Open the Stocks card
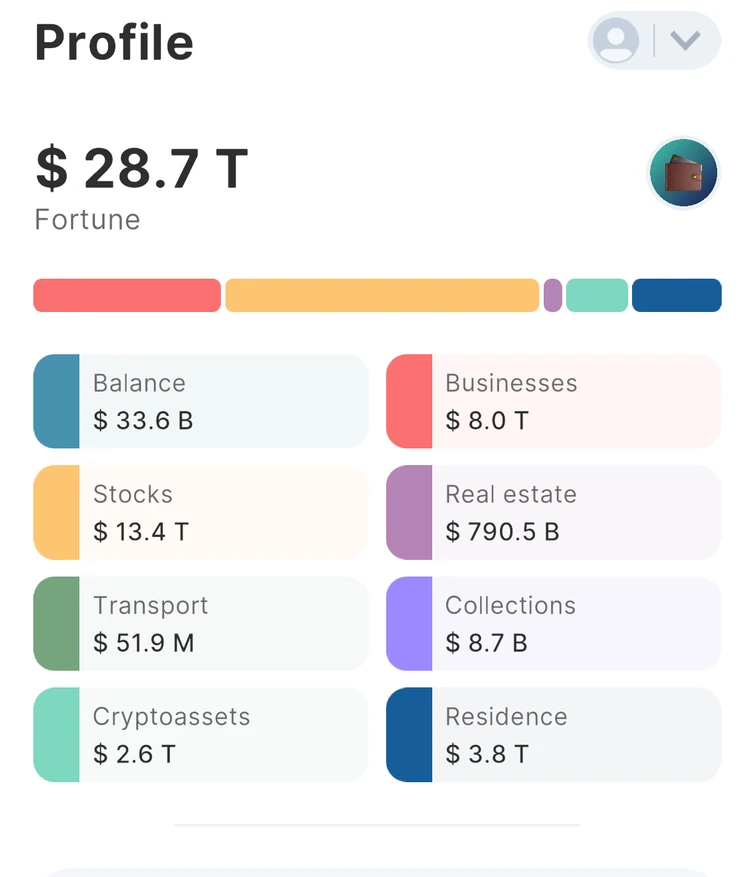 pyautogui.click(x=201, y=513)
